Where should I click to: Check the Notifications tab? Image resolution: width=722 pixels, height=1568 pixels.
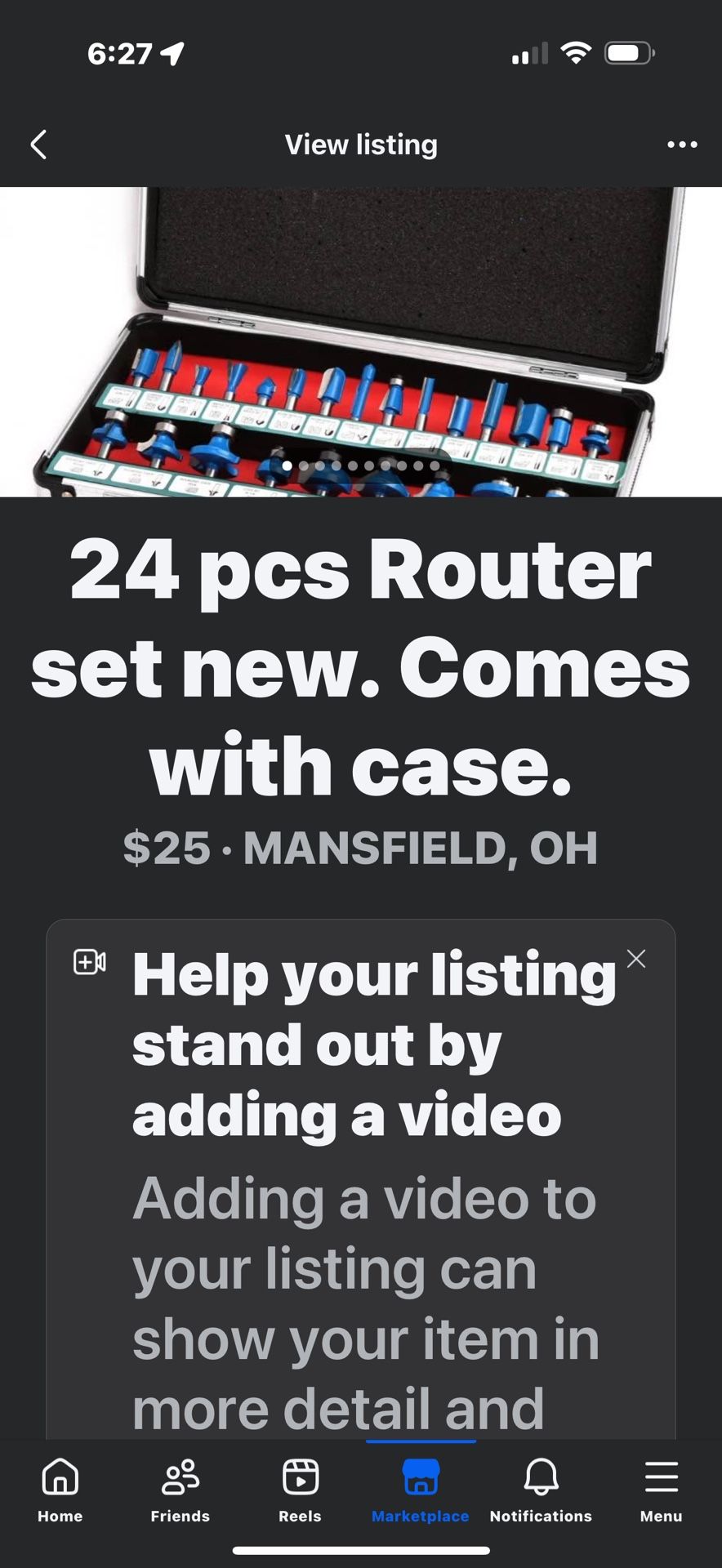pos(541,1490)
